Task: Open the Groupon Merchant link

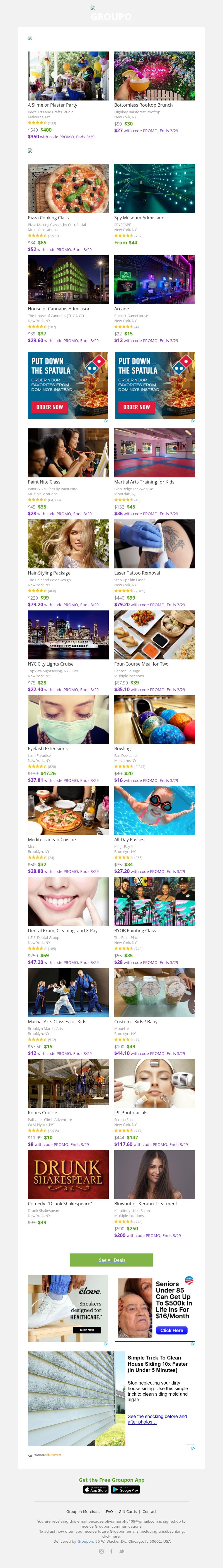Action: (x=83, y=1511)
